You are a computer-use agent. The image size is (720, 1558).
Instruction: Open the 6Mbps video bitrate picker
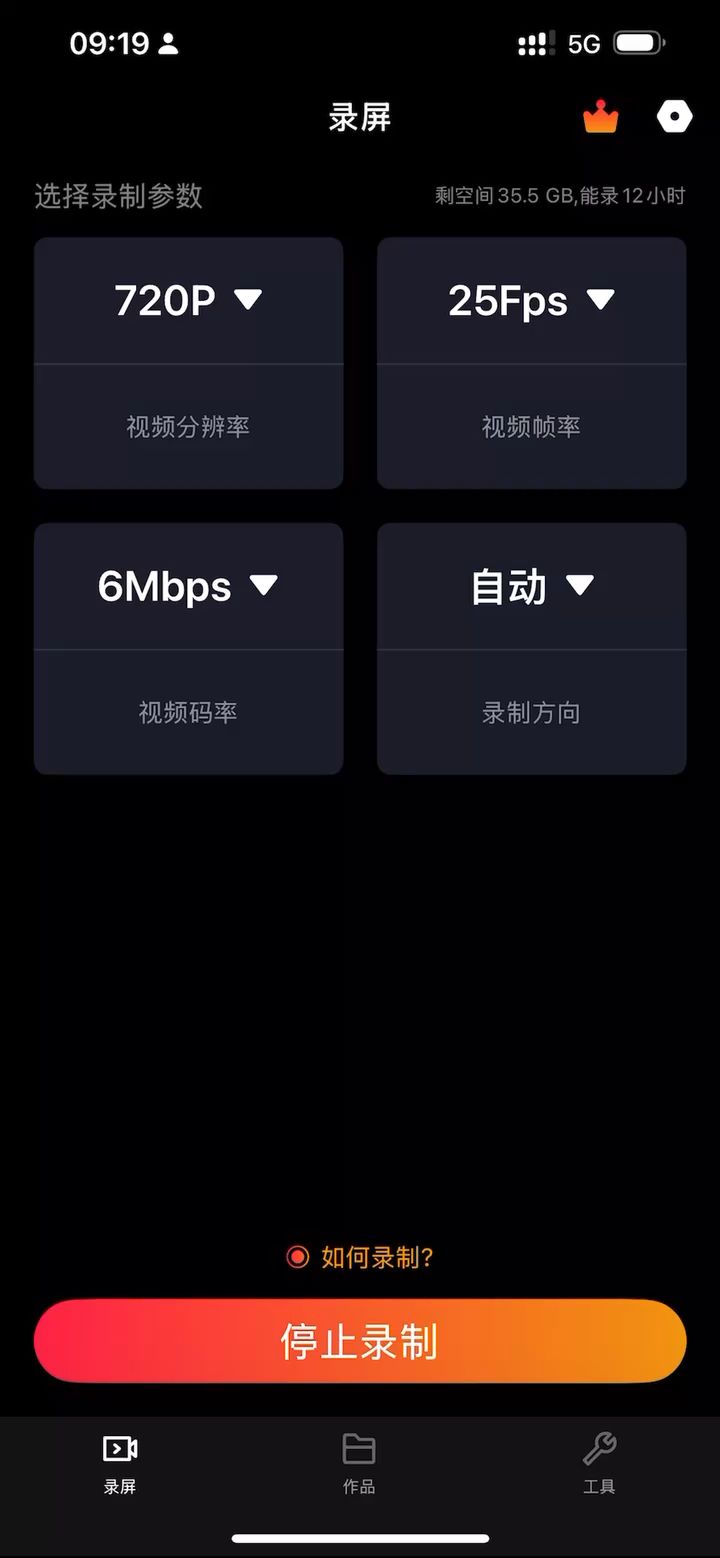[x=188, y=586]
